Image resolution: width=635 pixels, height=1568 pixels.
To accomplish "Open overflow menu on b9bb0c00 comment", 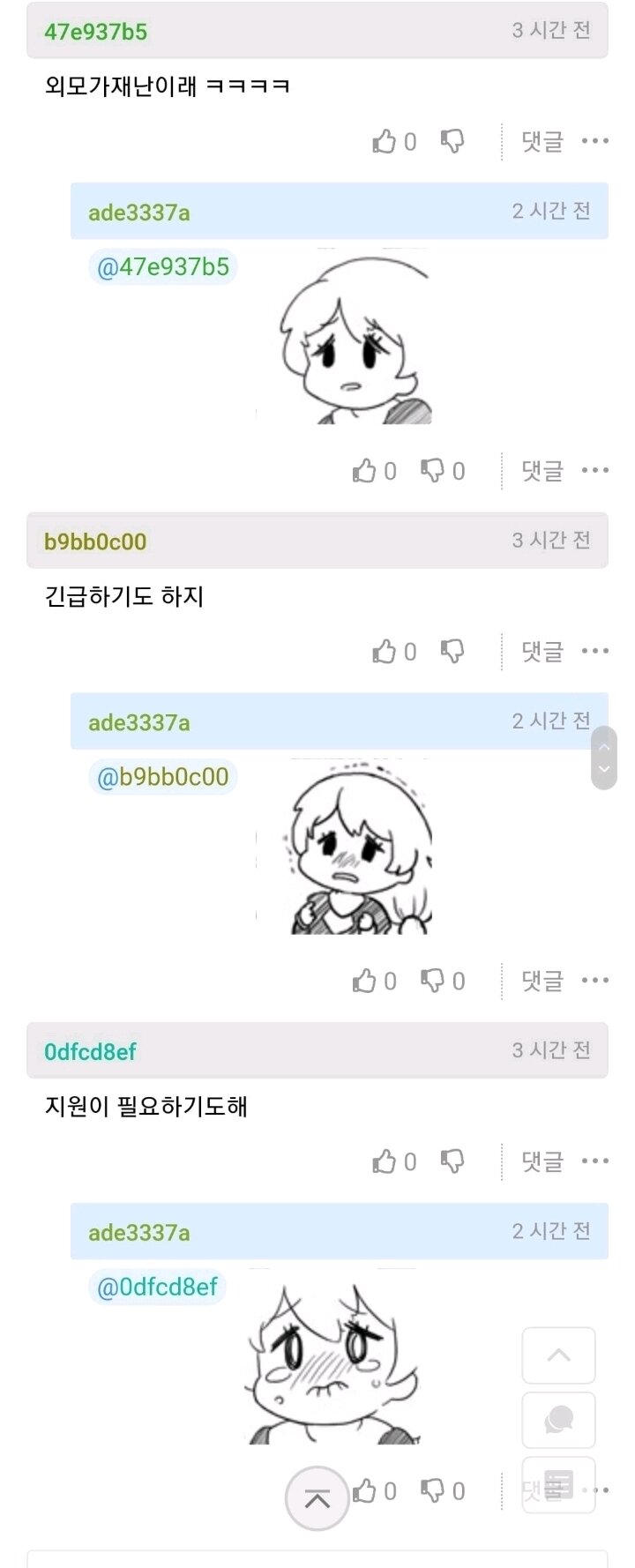I will [x=595, y=652].
